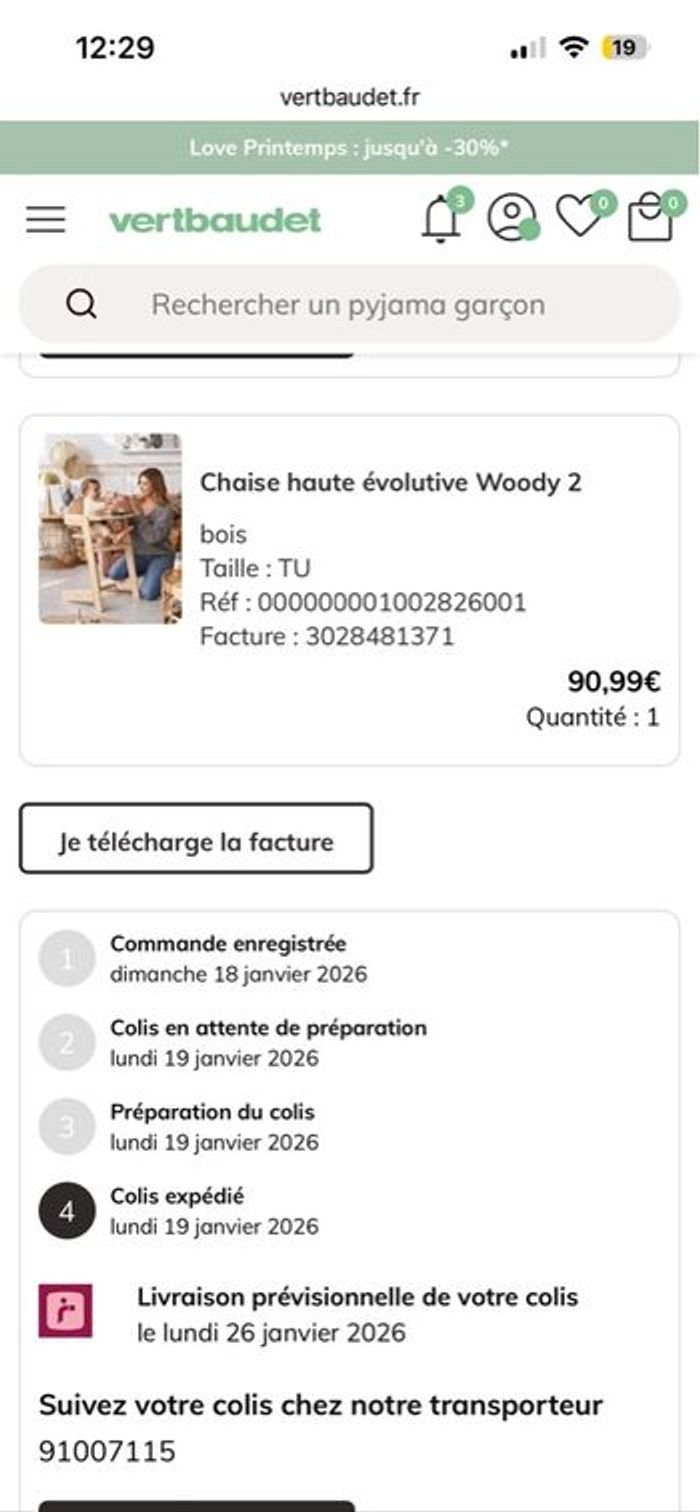The height and width of the screenshot is (1512, 700).
Task: Tap the search field for pyjama garçon
Action: [350, 304]
